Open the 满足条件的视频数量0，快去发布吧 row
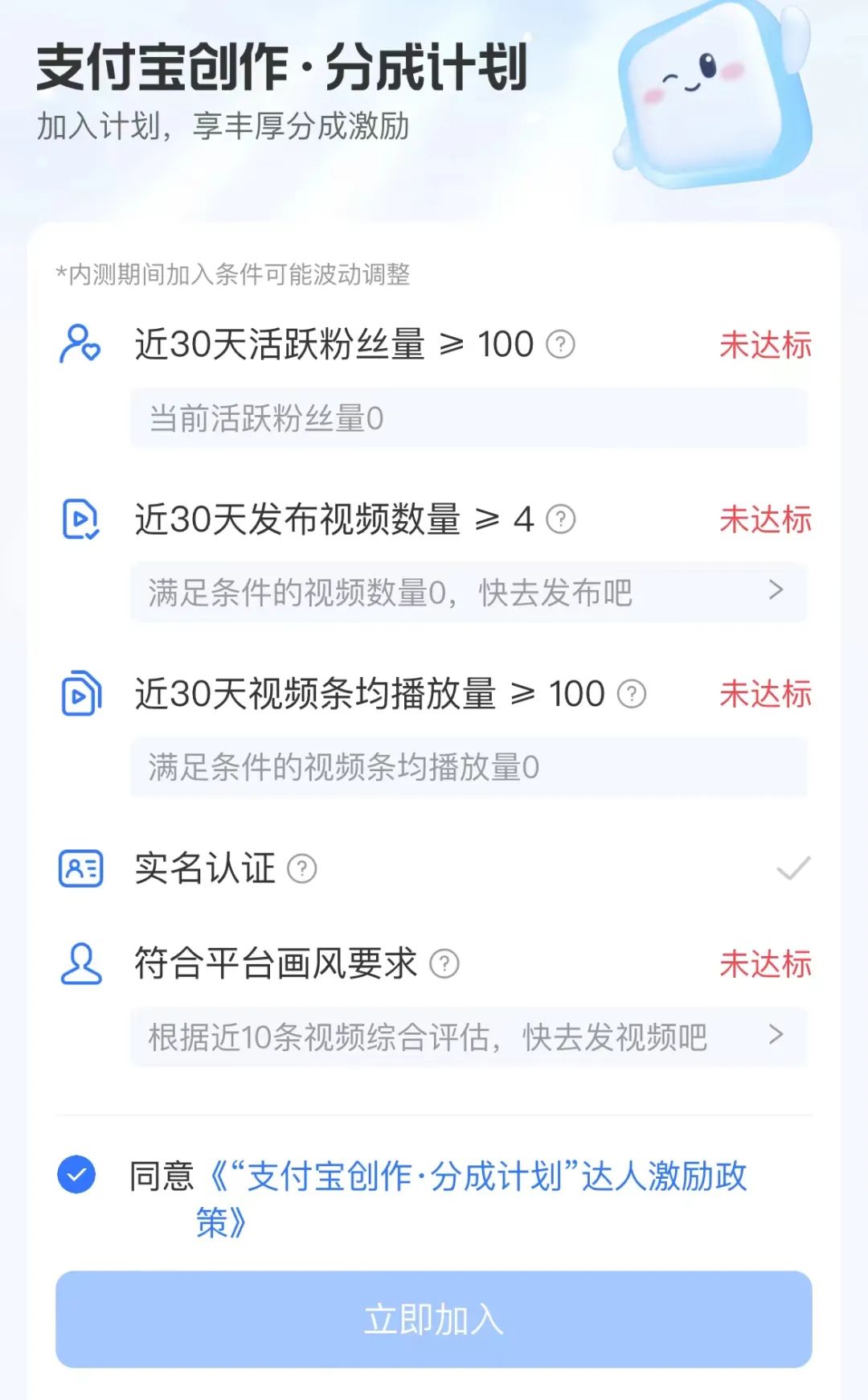868x1400 pixels. (469, 593)
